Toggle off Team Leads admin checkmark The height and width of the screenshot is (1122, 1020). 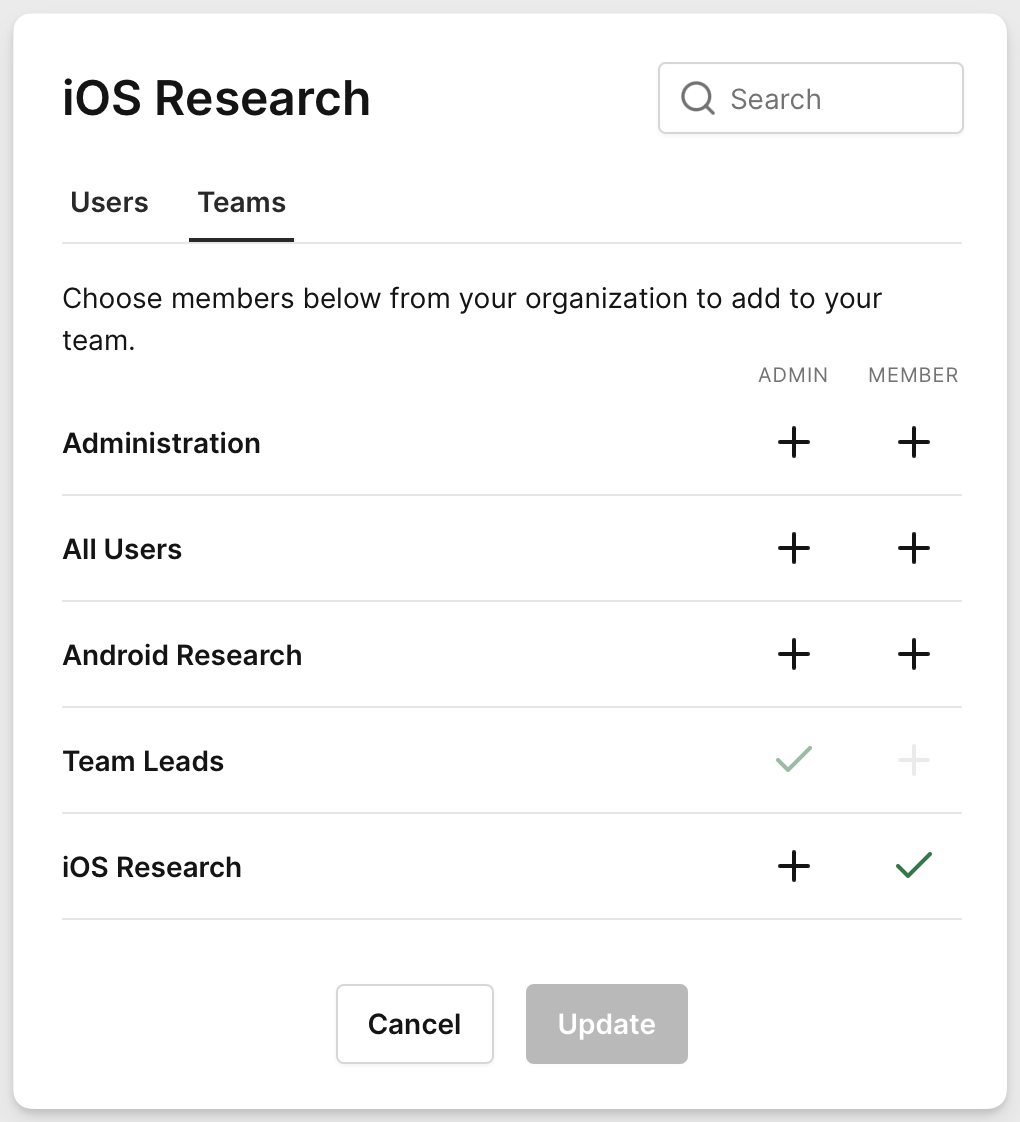793,760
